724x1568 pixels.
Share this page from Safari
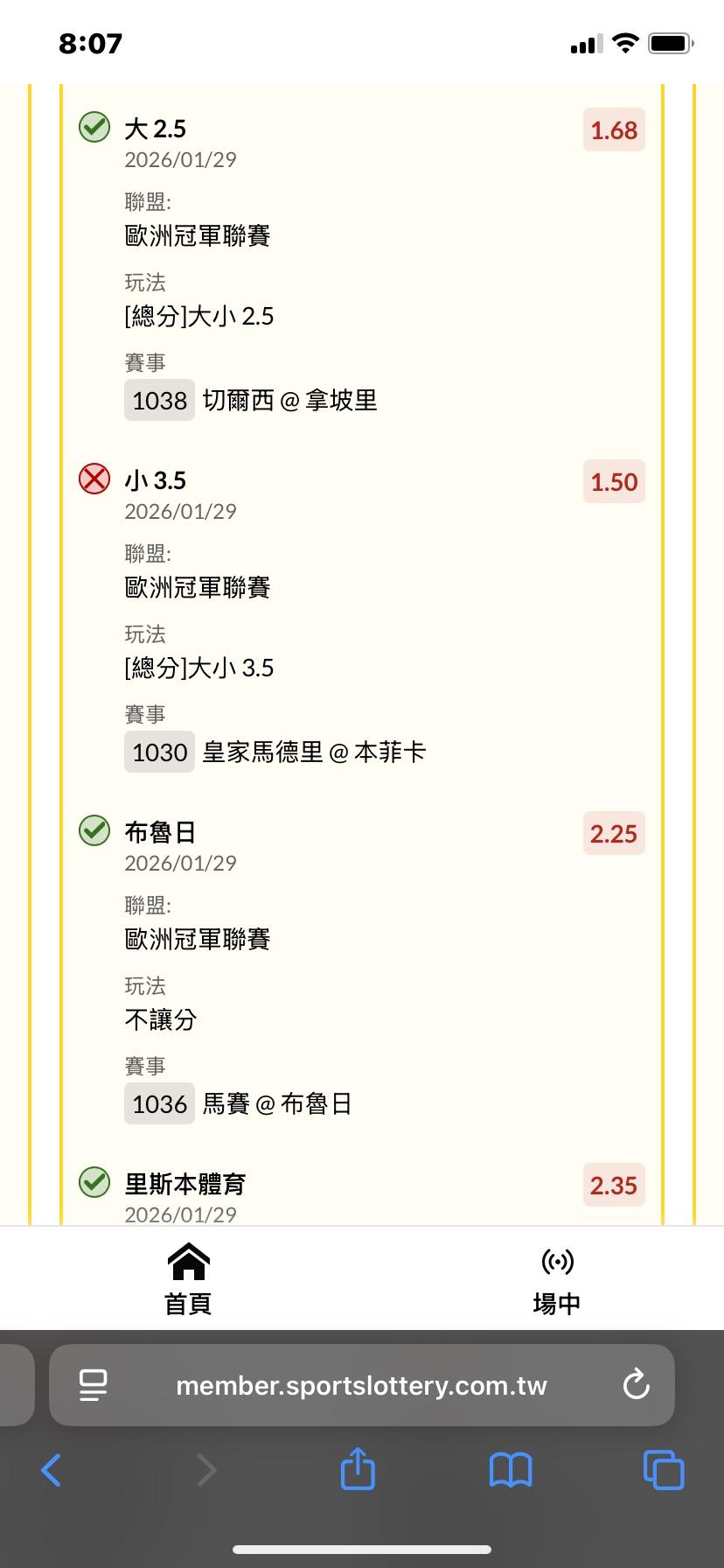(x=358, y=1467)
